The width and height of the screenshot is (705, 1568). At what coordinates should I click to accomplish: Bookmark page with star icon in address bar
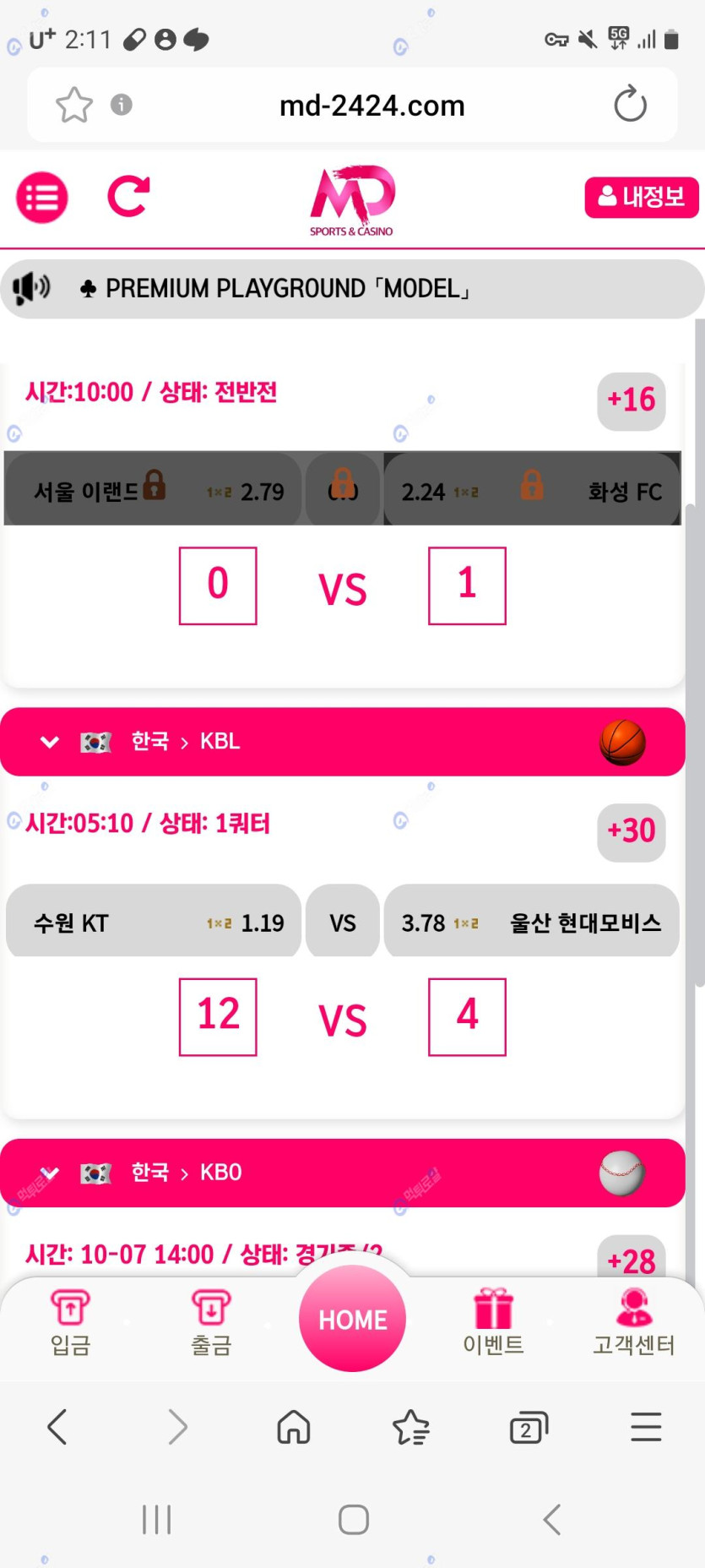[74, 106]
